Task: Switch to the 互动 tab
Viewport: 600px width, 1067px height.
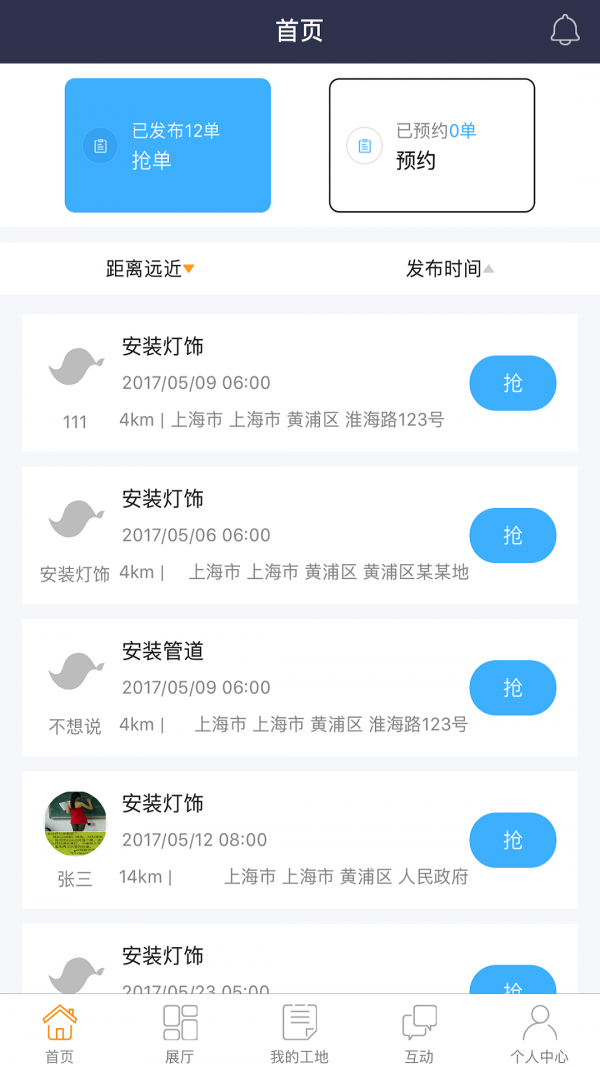Action: tap(419, 1033)
